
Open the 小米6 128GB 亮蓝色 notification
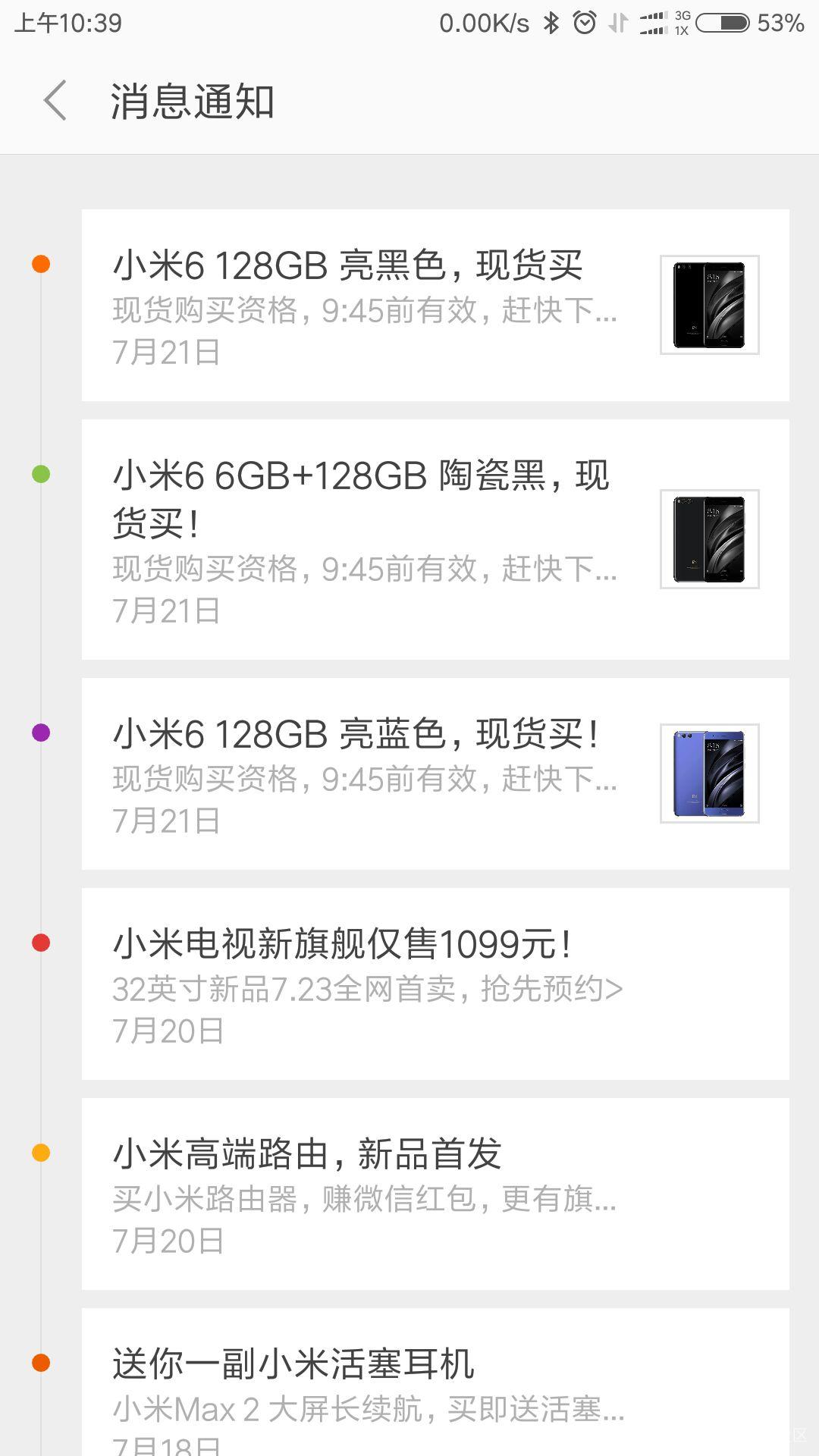tap(435, 773)
